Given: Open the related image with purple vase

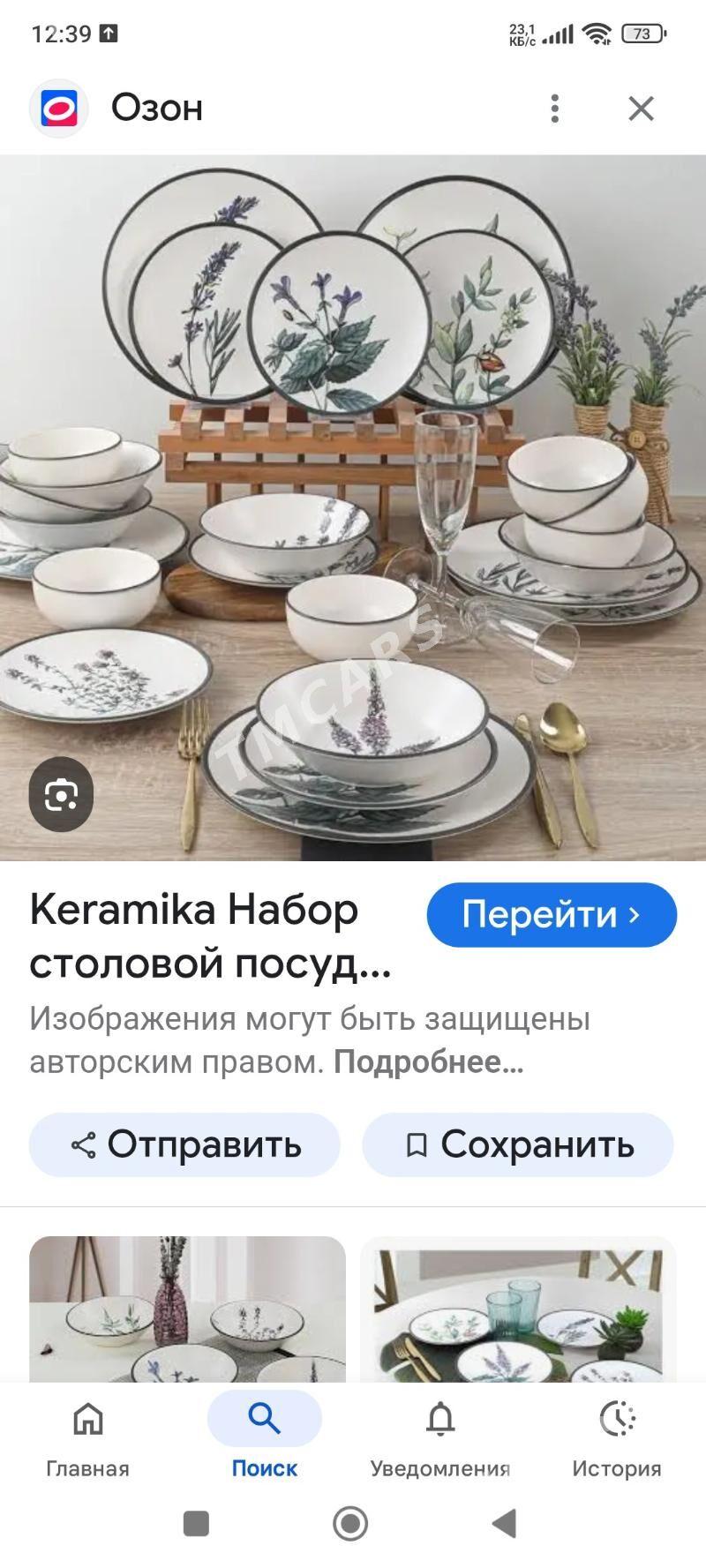Looking at the screenshot, I should pos(187,1309).
